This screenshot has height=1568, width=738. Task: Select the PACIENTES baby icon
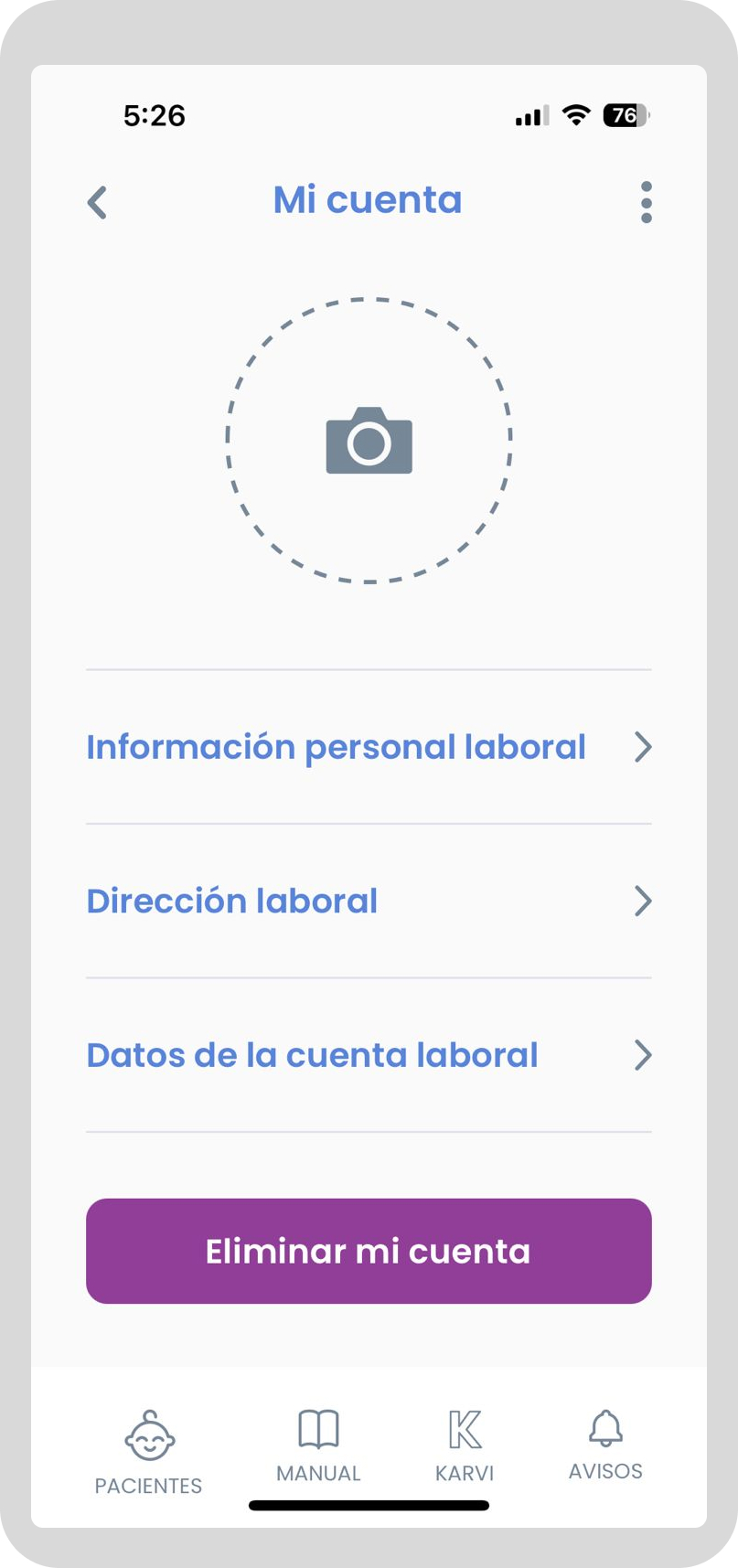(148, 1439)
